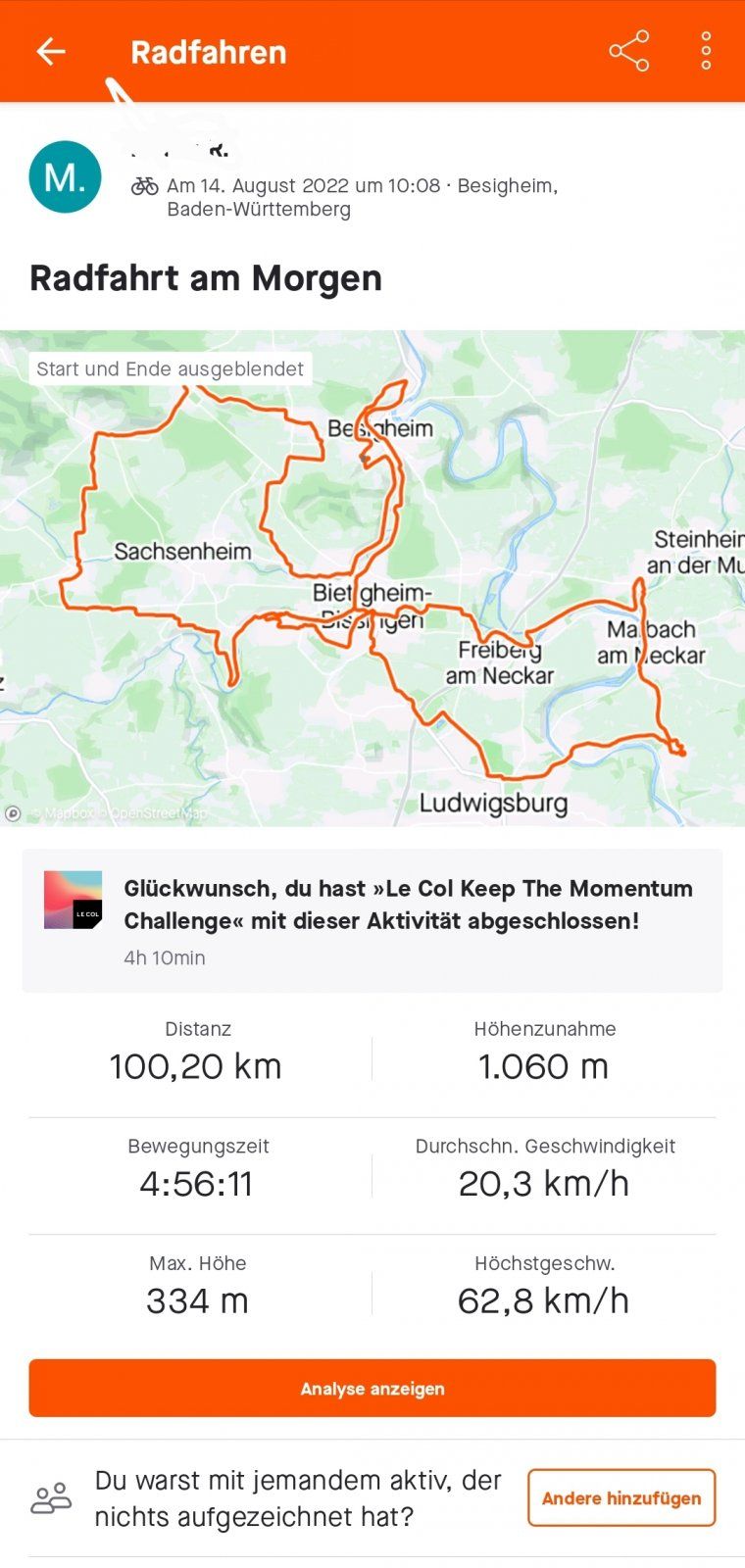Go back using the arrow icon
745x1568 pixels.
51,51
